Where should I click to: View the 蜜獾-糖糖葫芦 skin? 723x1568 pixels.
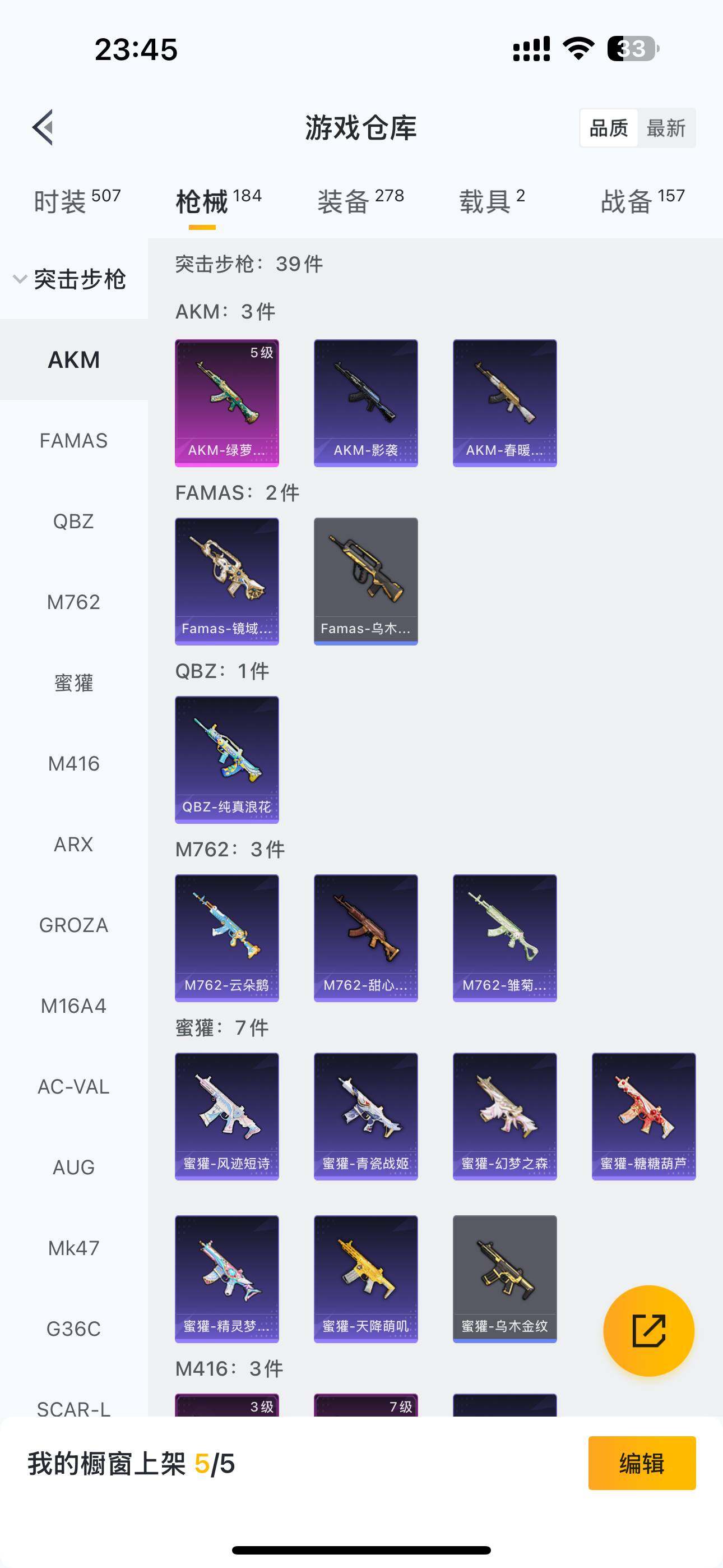[643, 1117]
